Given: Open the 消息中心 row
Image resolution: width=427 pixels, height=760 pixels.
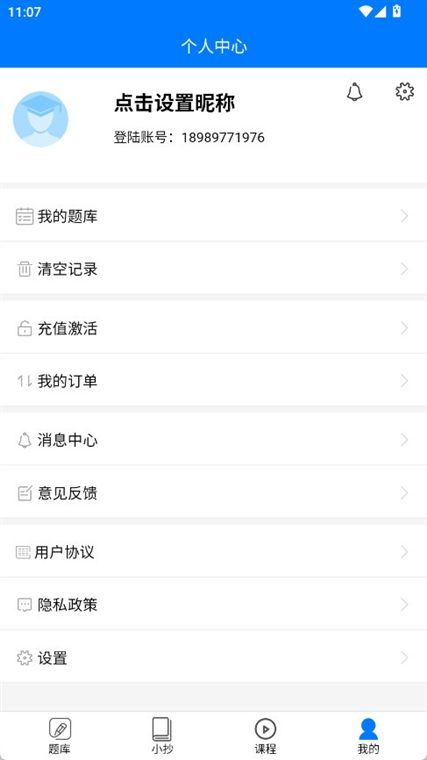Looking at the screenshot, I should [213, 440].
